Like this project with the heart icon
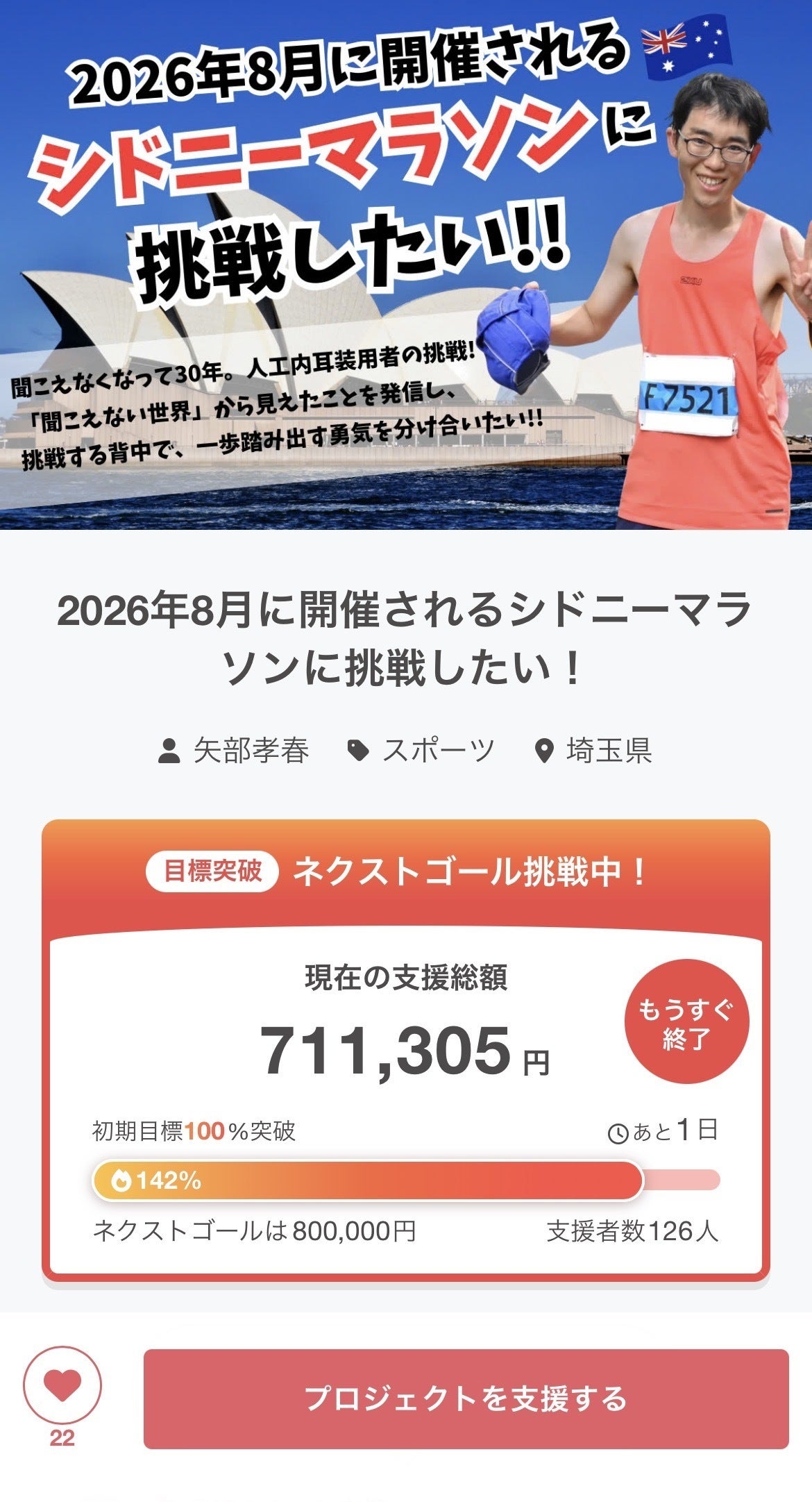 click(62, 1385)
